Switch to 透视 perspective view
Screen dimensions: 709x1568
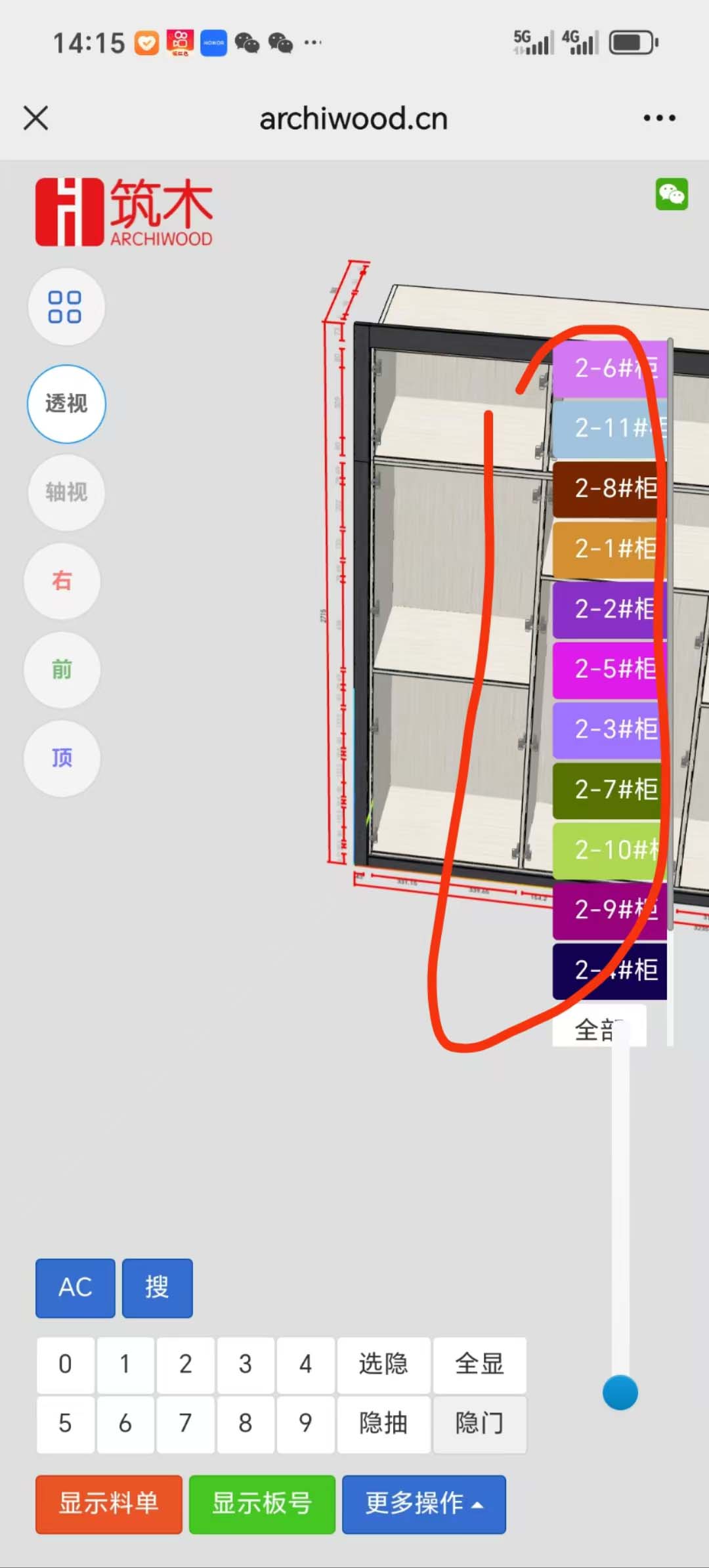tap(66, 404)
